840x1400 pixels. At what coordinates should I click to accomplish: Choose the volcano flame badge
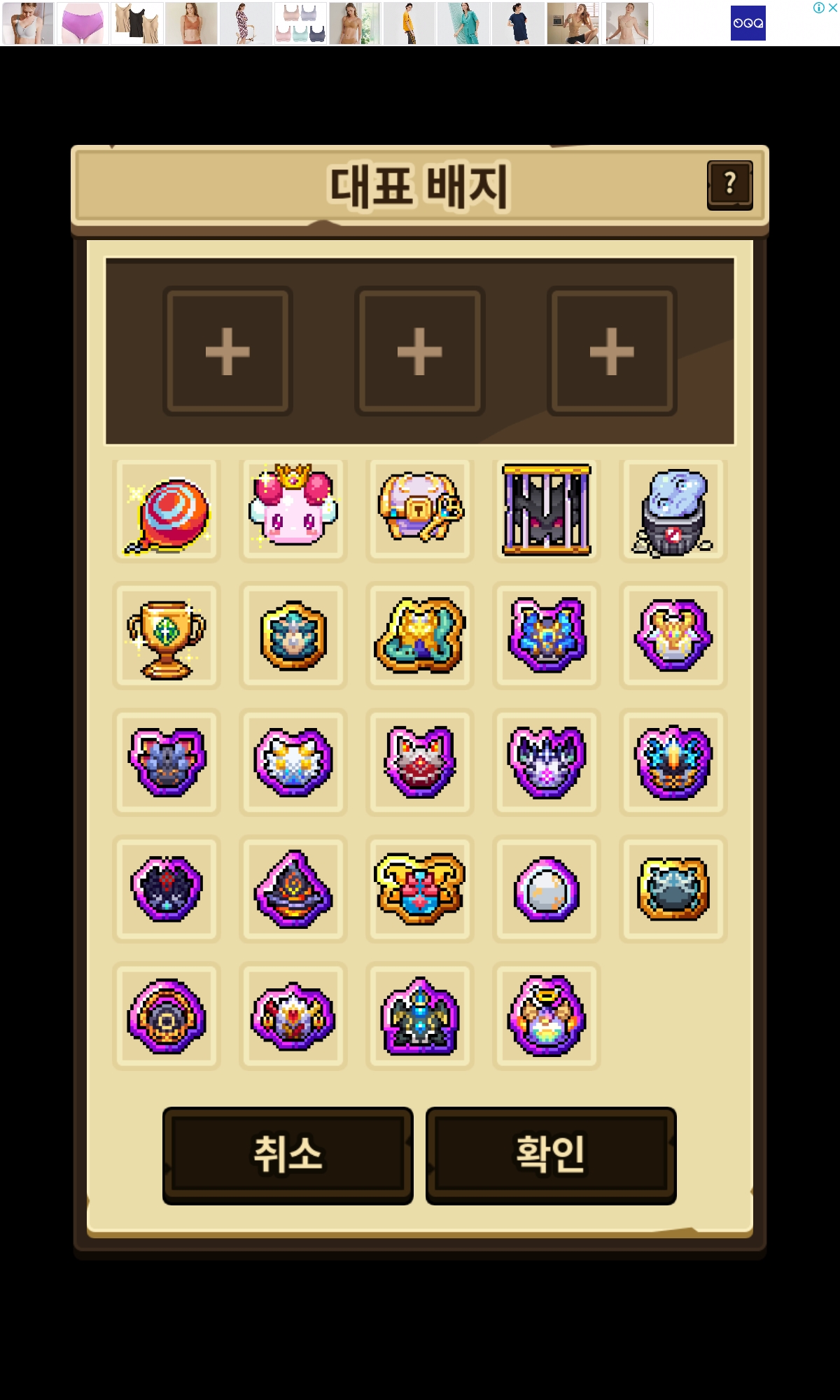coord(293,890)
